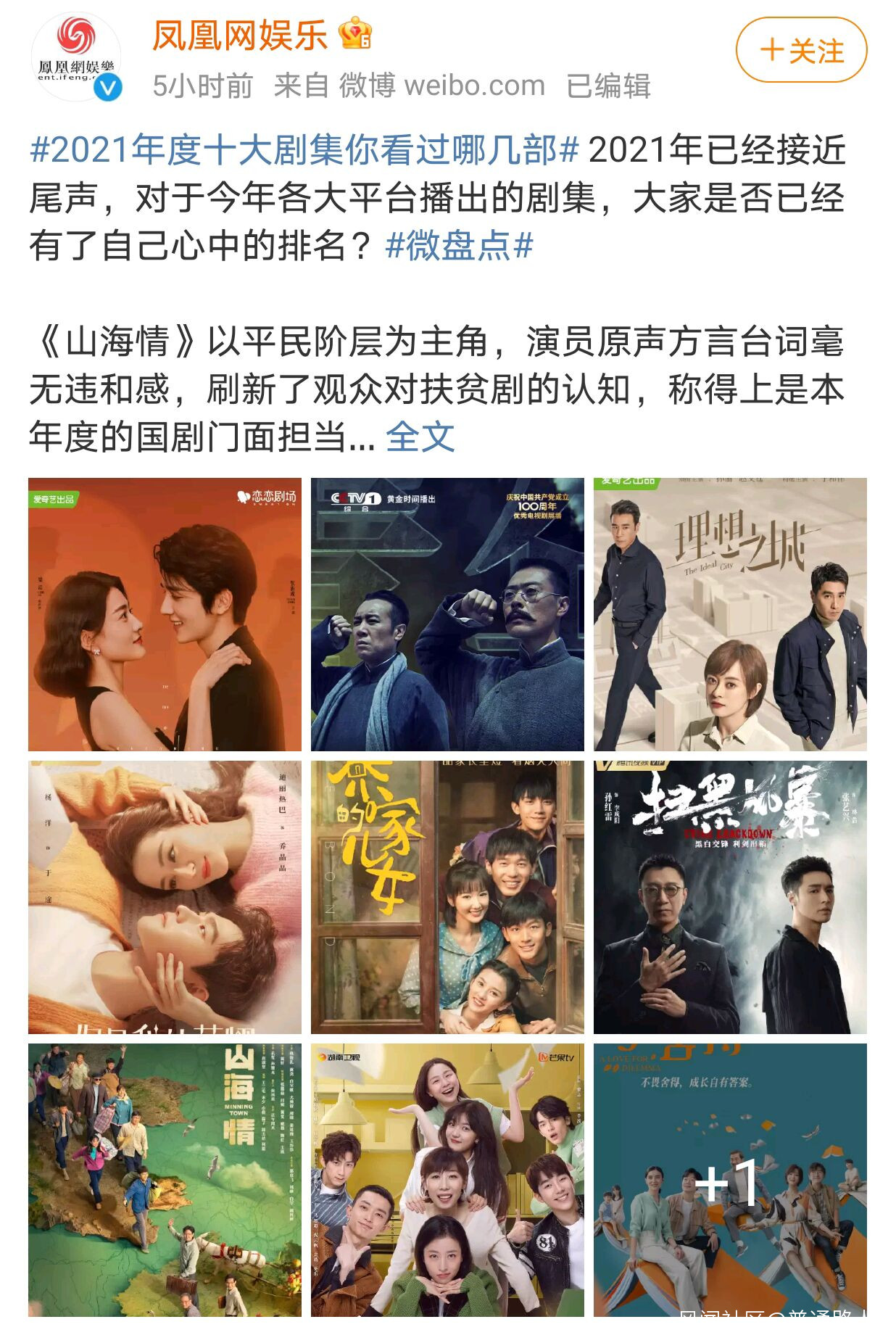Viewport: 896px width, 1343px height.
Task: Open the orange 恋恋剧场 couple poster
Action: click(165, 613)
